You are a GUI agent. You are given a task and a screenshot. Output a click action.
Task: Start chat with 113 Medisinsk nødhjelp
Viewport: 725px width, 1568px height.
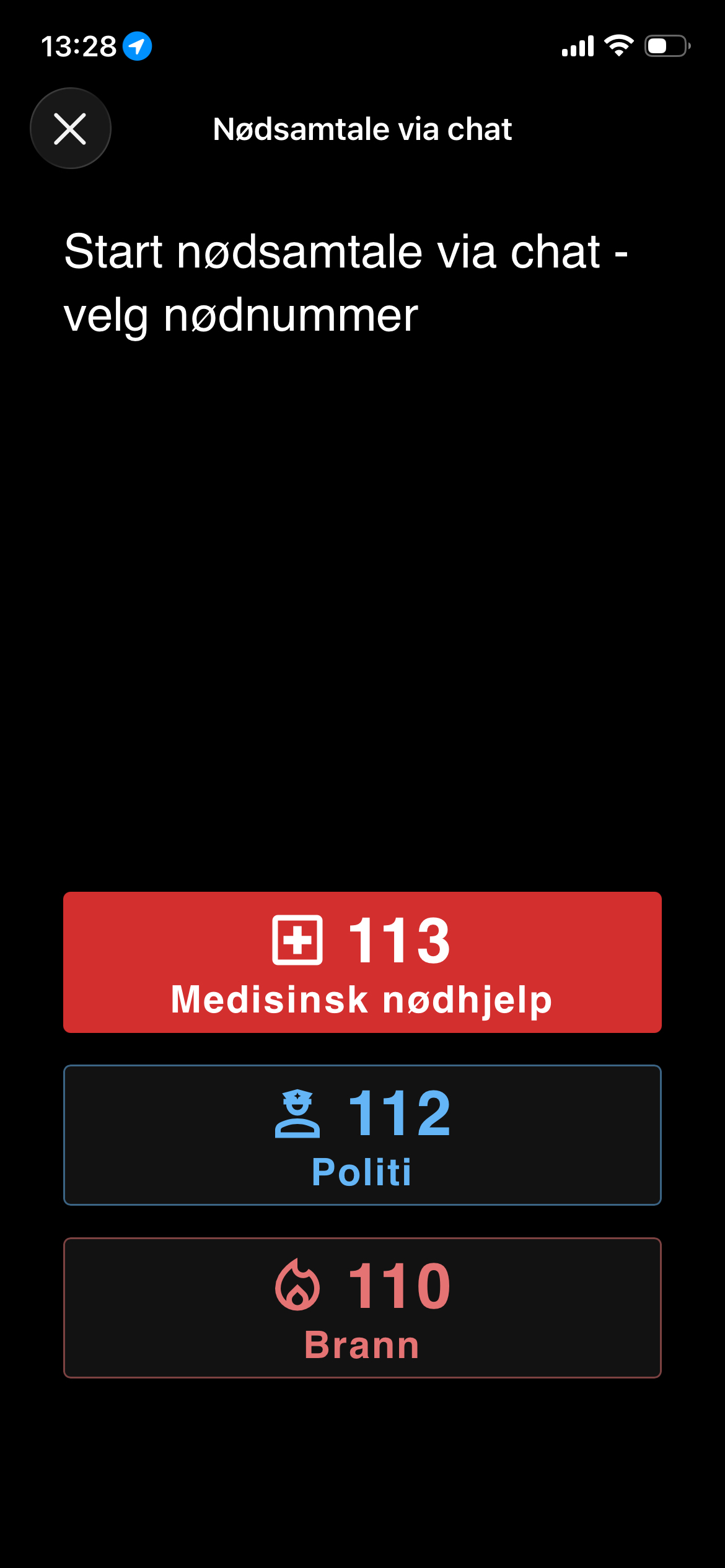coord(362,962)
